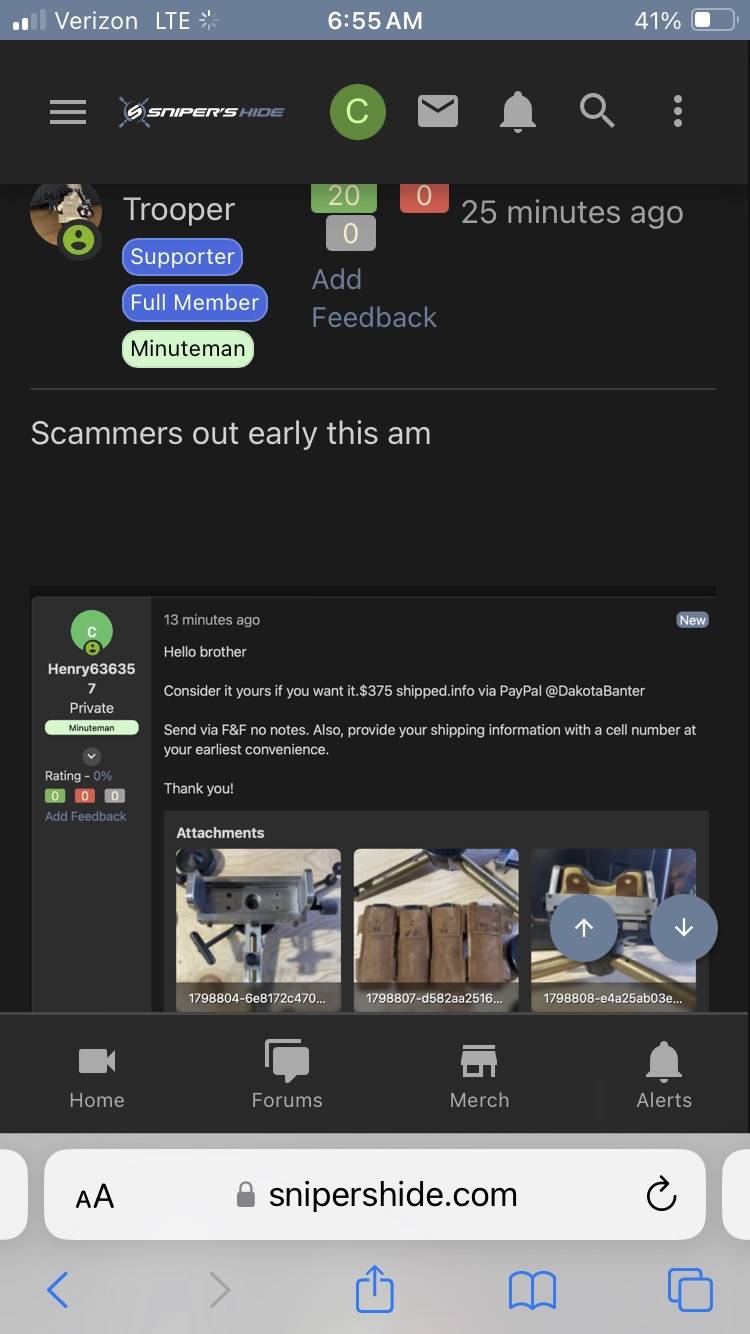This screenshot has height=1334, width=750.
Task: Jump up with the arrow-up button
Action: pyautogui.click(x=584, y=928)
